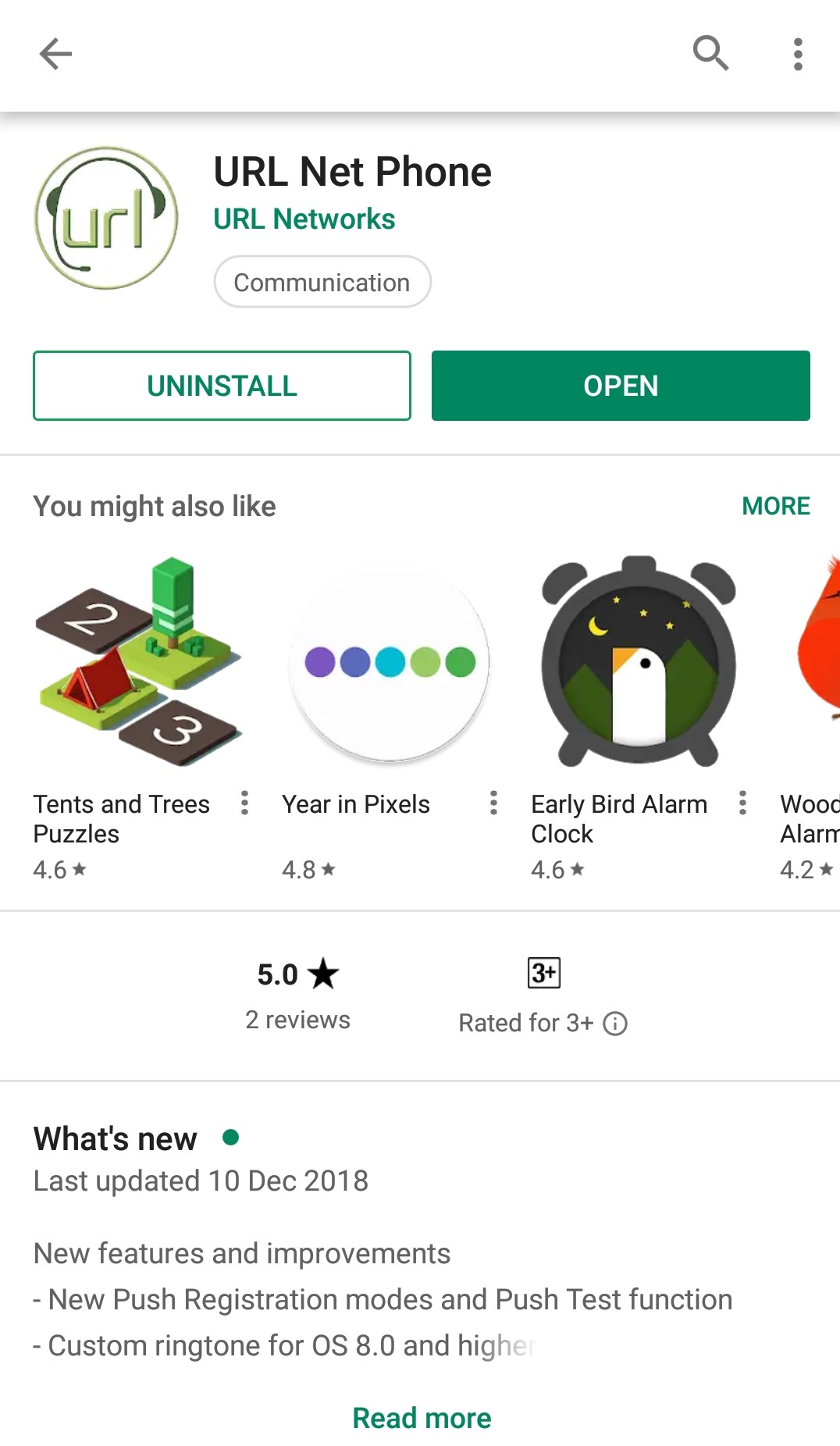Select the Communication category chip
The image size is (840, 1446).
(x=322, y=283)
